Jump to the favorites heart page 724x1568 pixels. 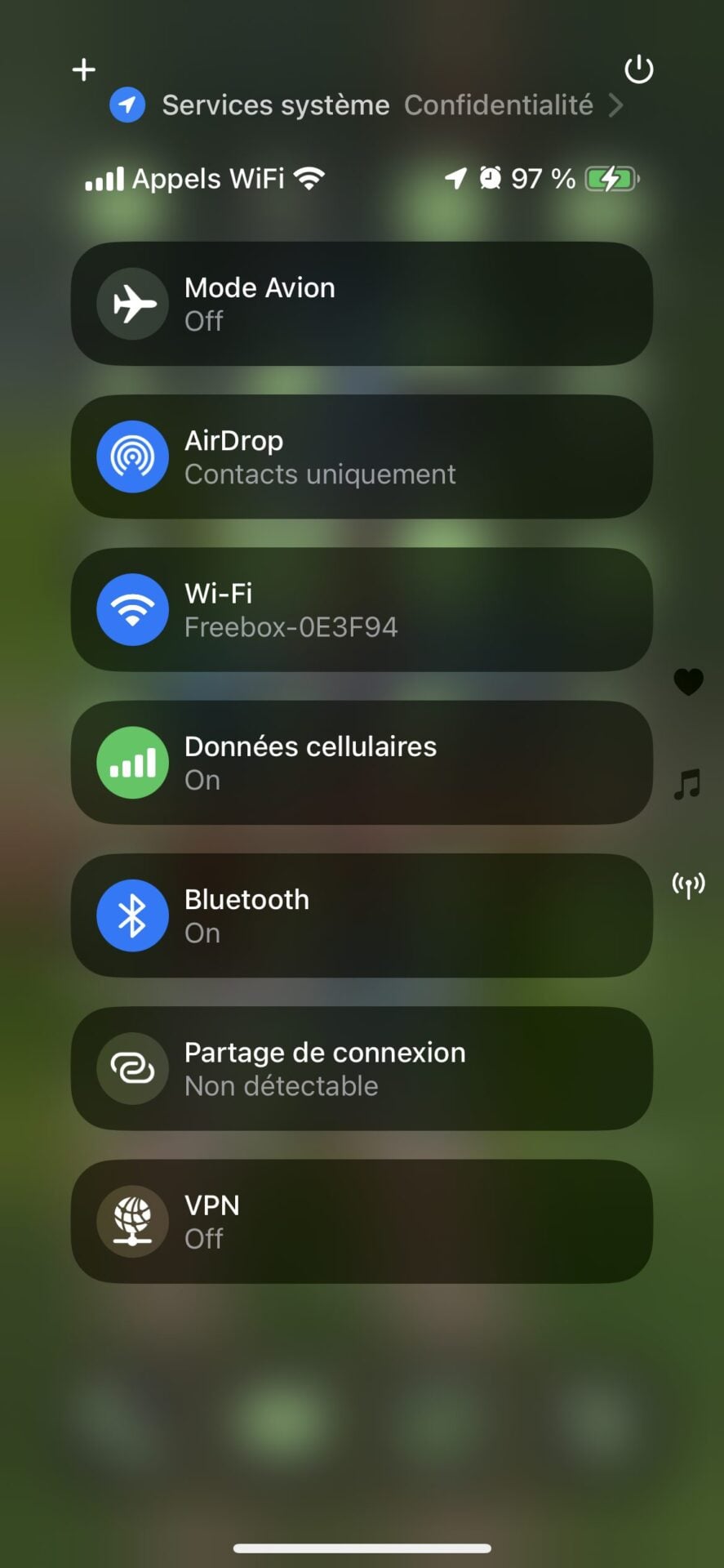[688, 681]
